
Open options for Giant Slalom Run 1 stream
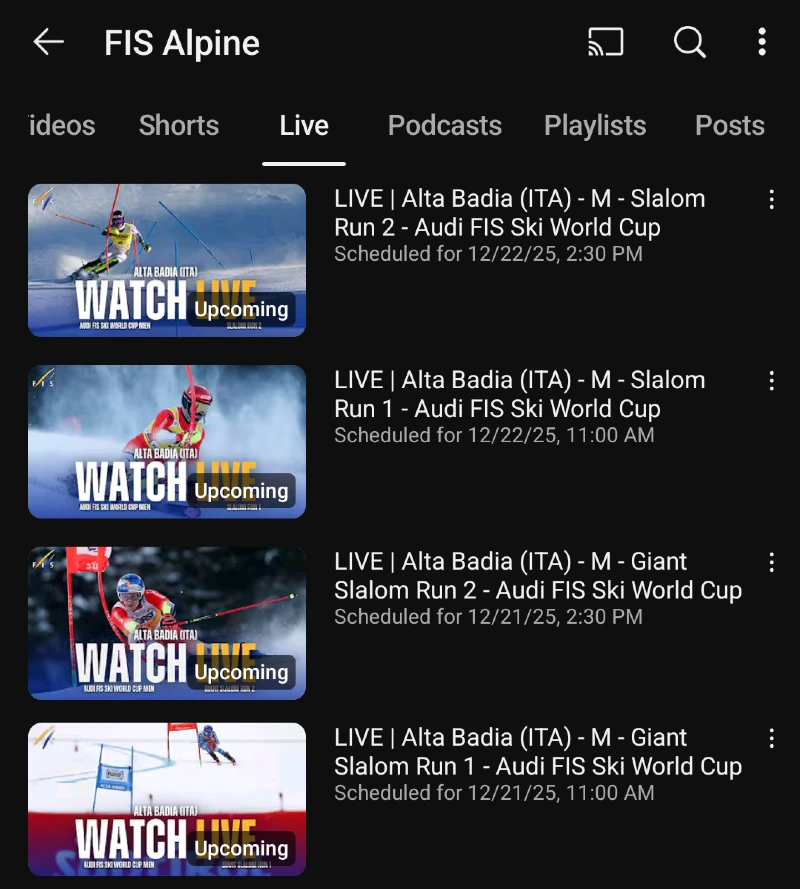point(772,738)
